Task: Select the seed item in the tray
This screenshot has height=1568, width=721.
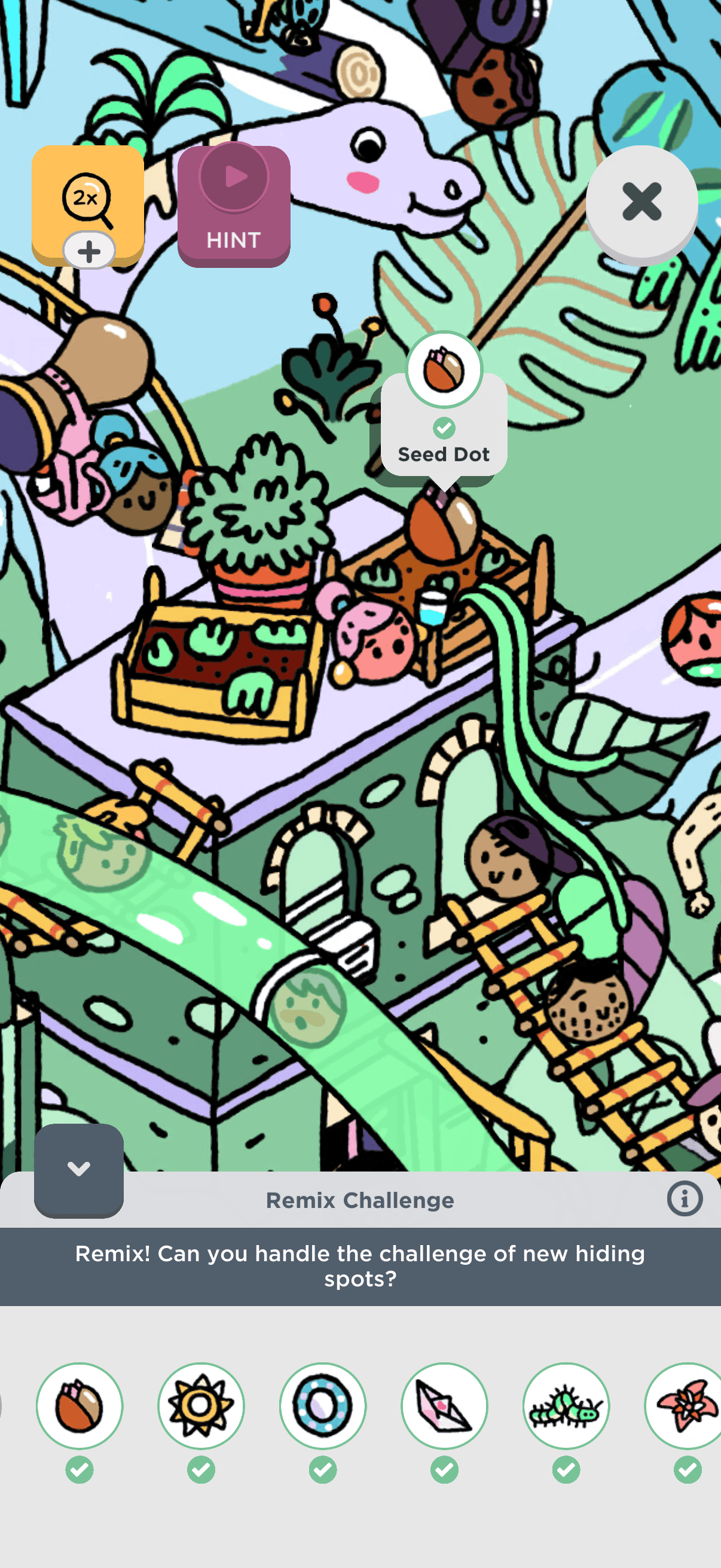Action: tap(80, 1405)
